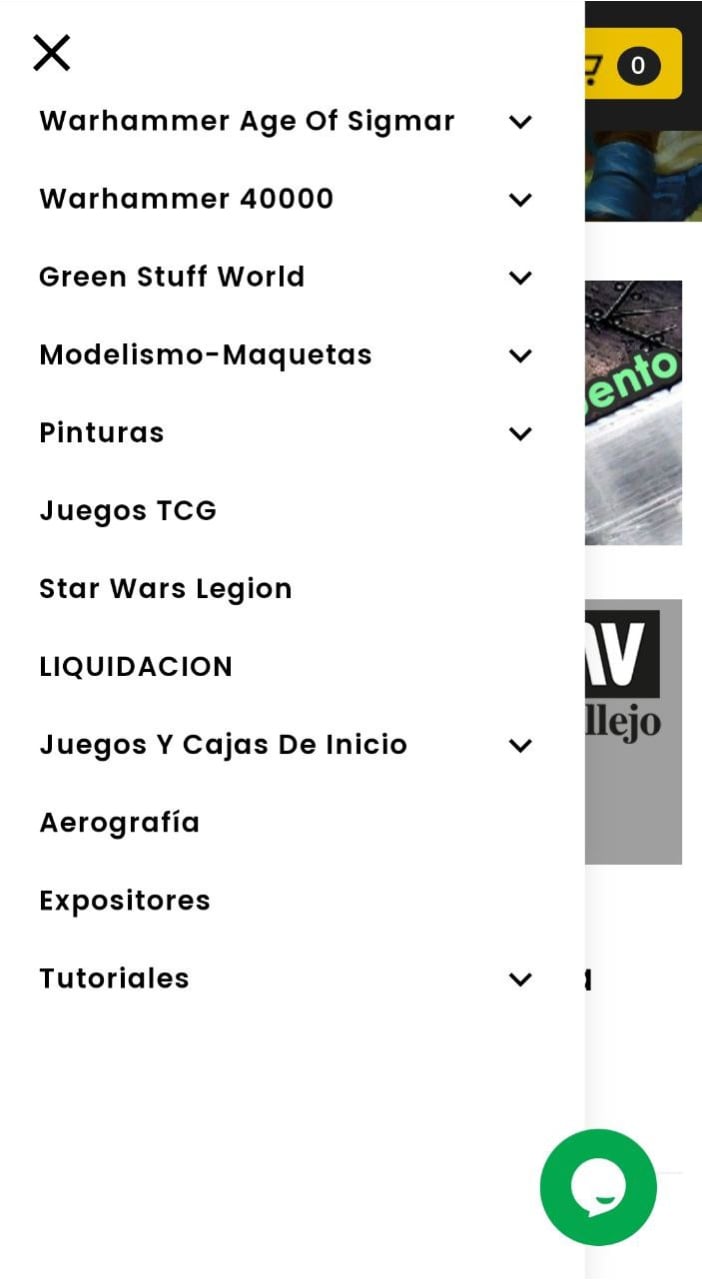Go to the LIQUIDACION section
The width and height of the screenshot is (702, 1280).
point(136,667)
